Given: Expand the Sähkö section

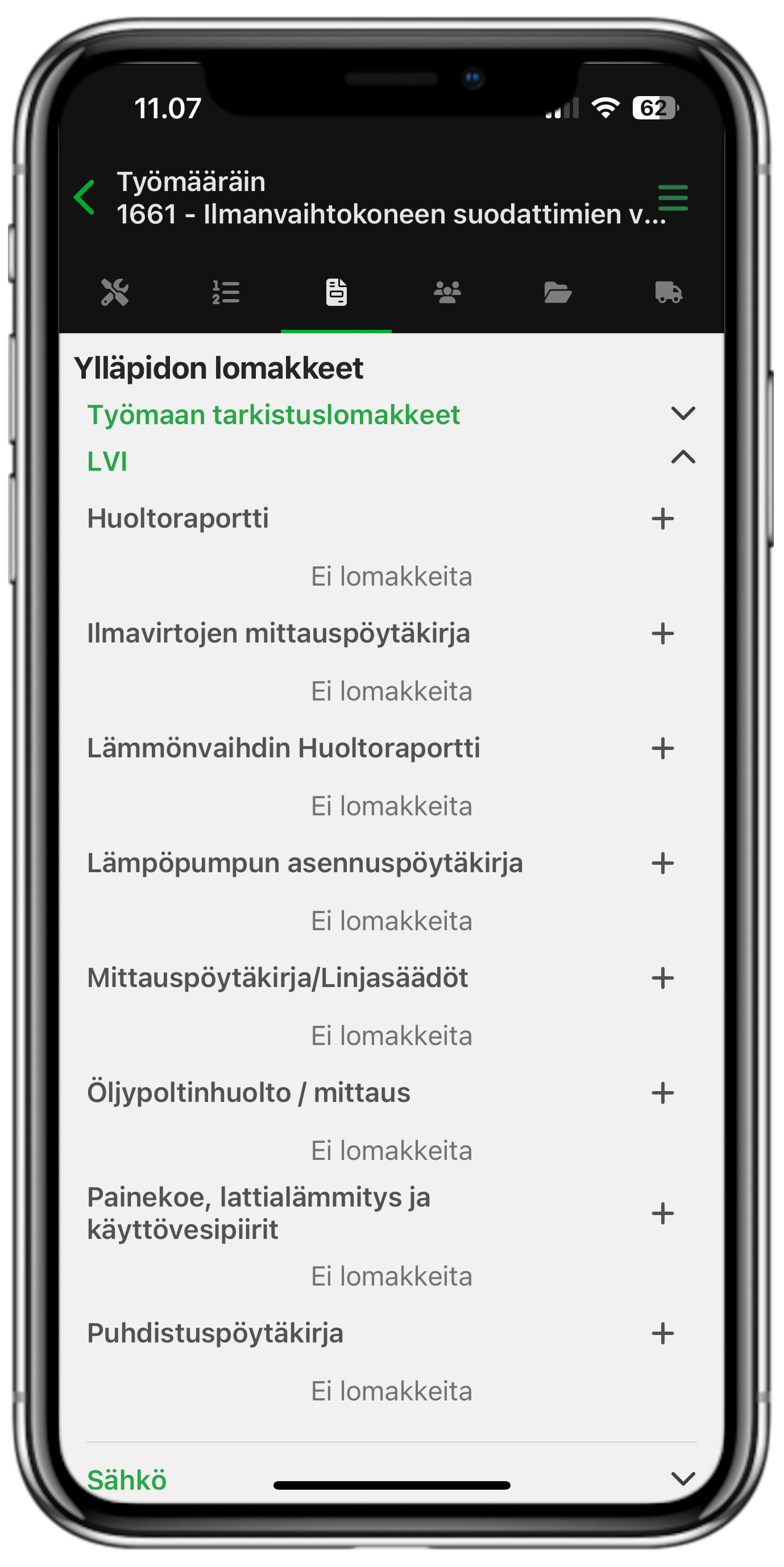Looking at the screenshot, I should [x=682, y=1479].
